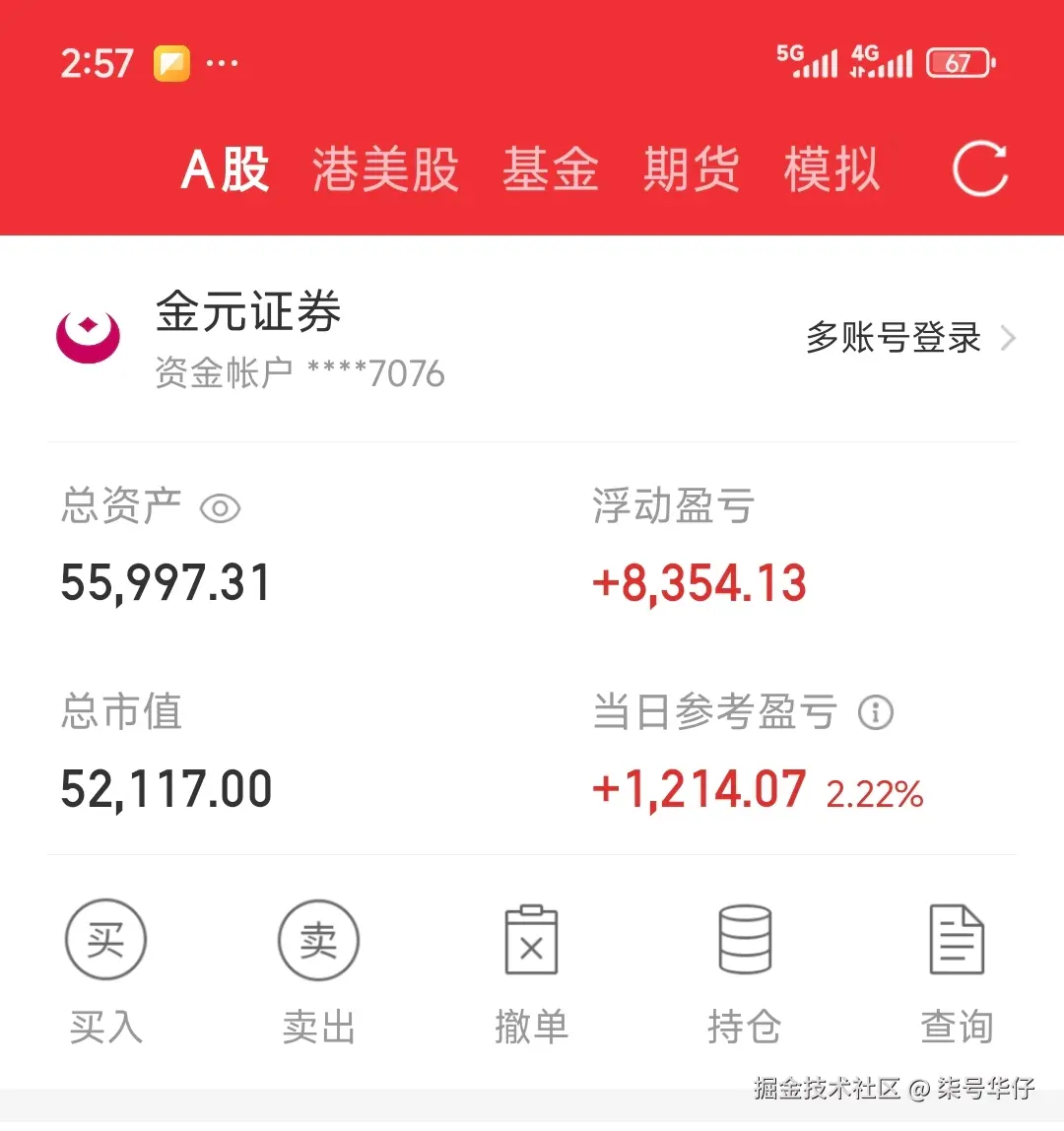The height and width of the screenshot is (1131, 1064).
Task: Tap the orange icon in the status bar
Action: point(172,62)
